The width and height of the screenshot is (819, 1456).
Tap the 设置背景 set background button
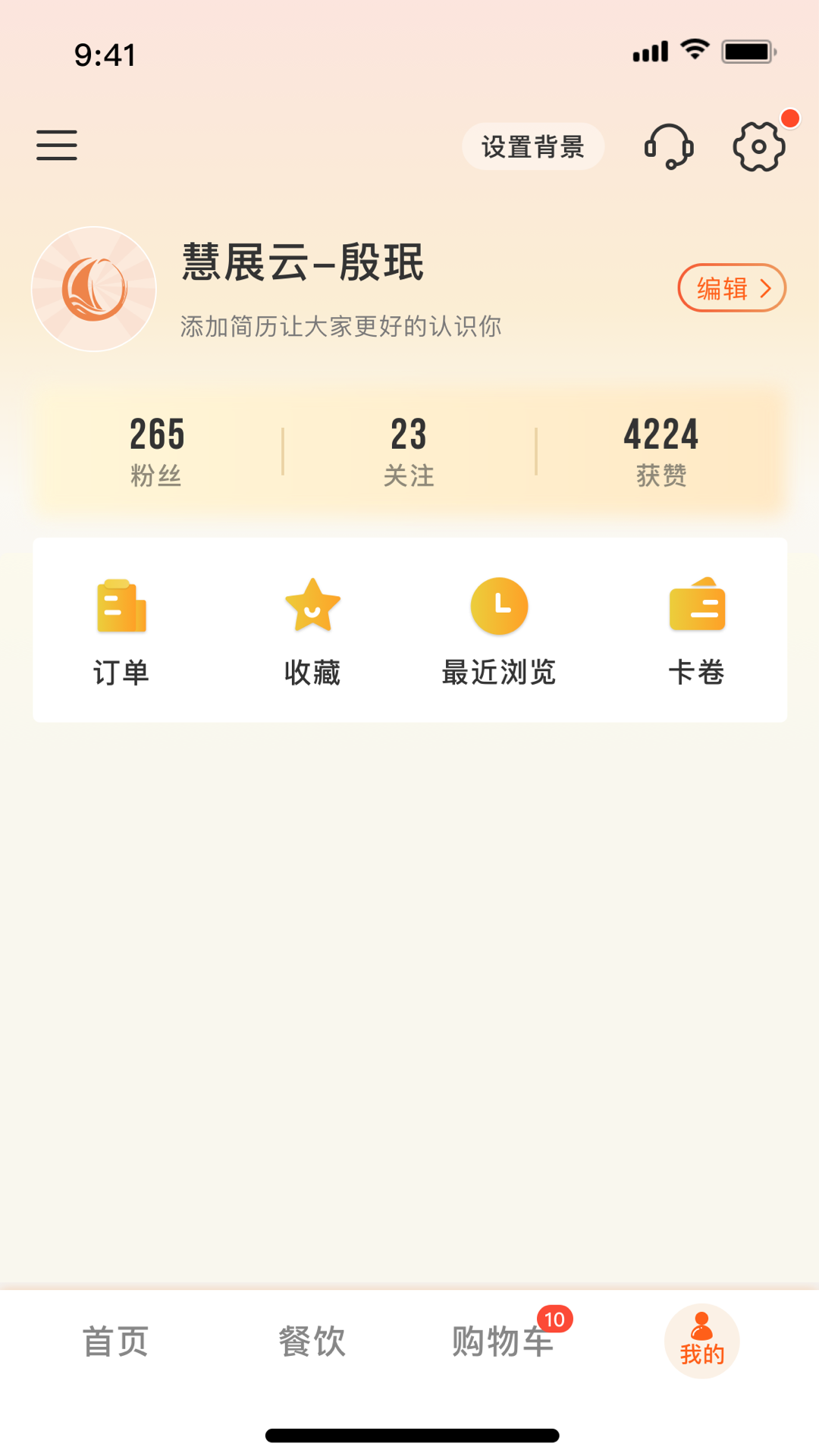click(x=532, y=146)
